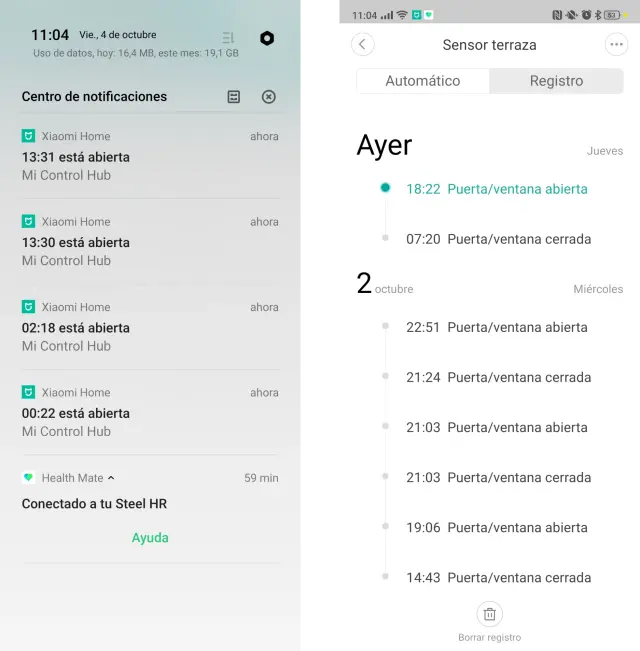The image size is (640, 651).
Task: Open notification management icon next to clear
Action: (234, 97)
